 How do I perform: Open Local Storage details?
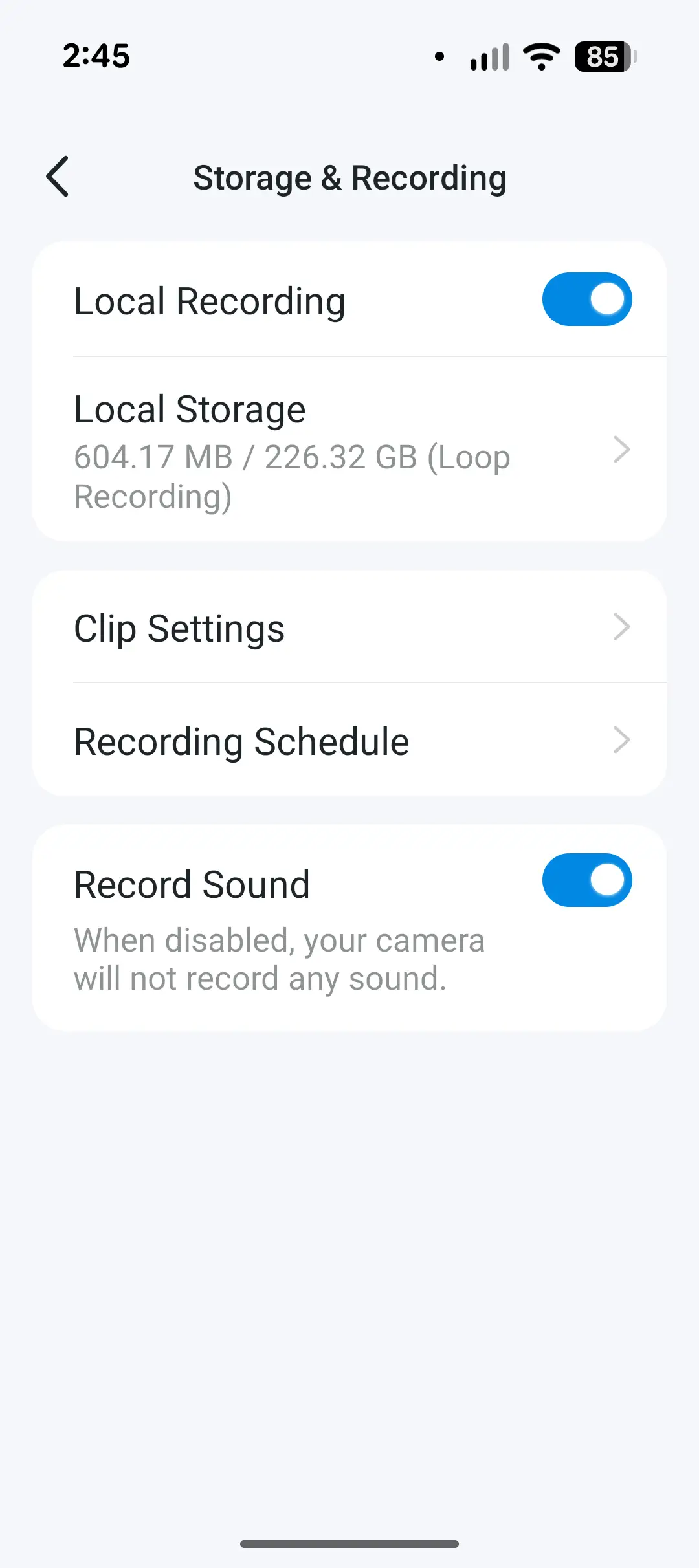tap(349, 450)
